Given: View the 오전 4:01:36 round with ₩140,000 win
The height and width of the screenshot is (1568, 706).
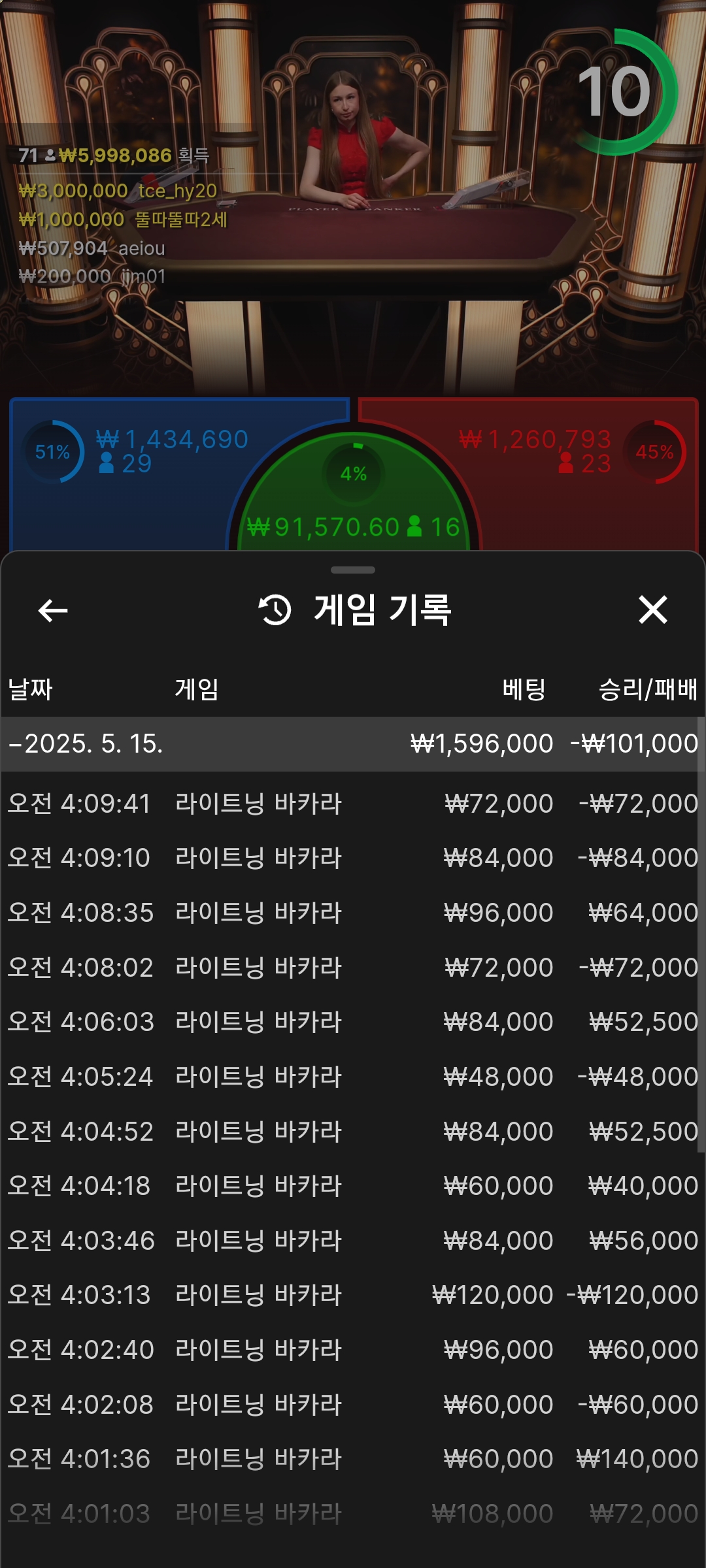Looking at the screenshot, I should pos(353,1459).
